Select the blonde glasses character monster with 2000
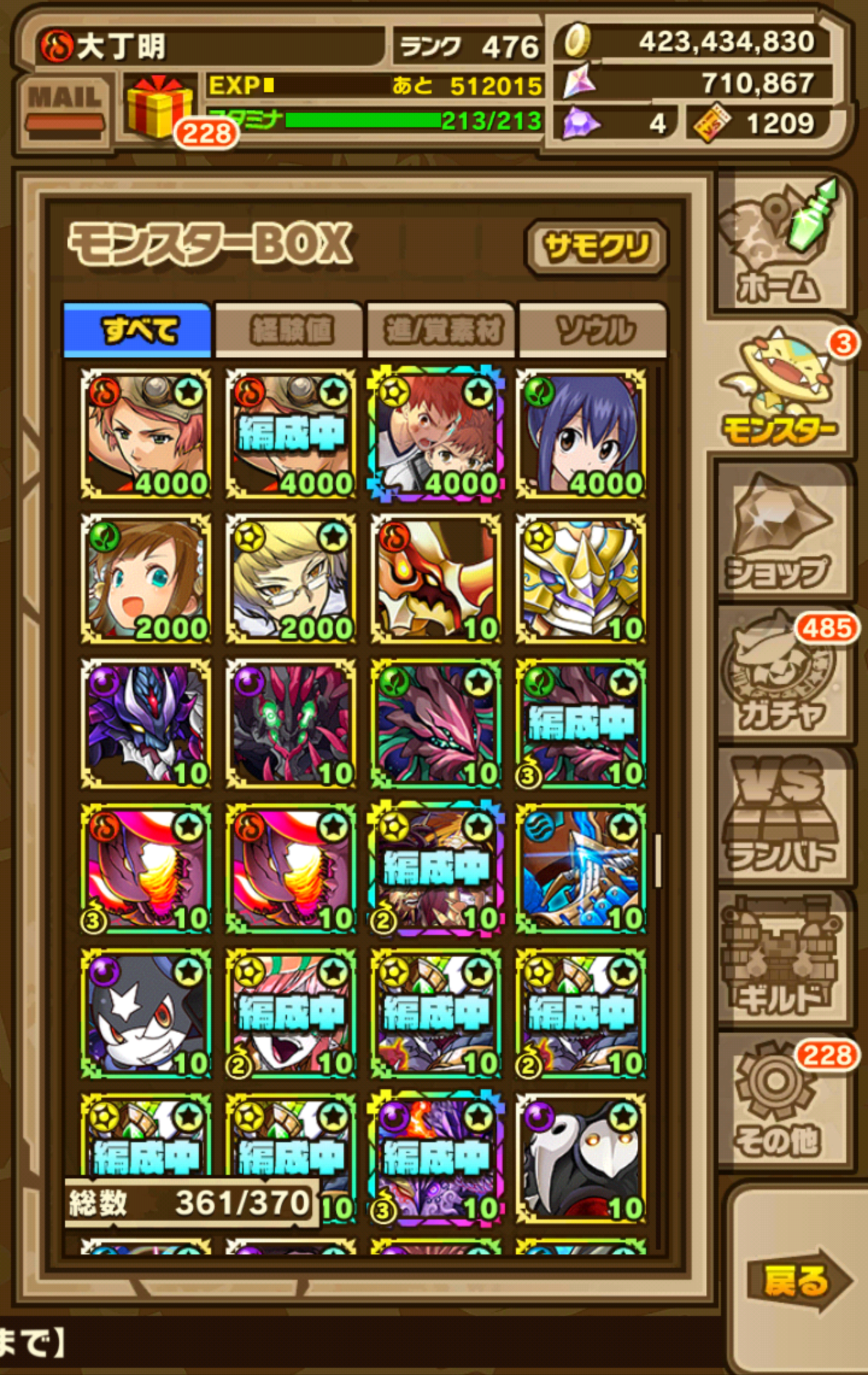868x1375 pixels. click(x=291, y=579)
